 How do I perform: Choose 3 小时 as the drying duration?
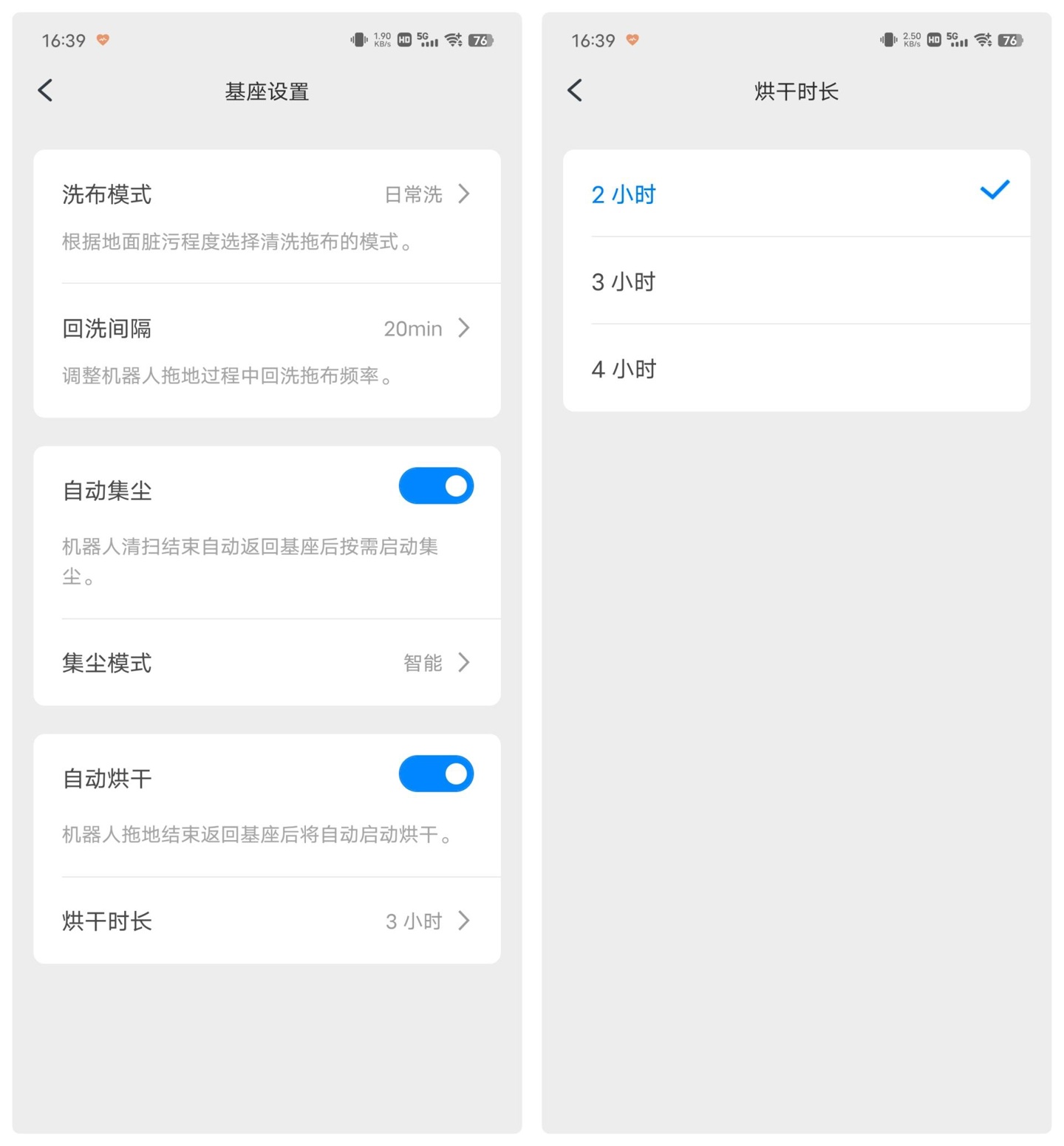(796, 282)
